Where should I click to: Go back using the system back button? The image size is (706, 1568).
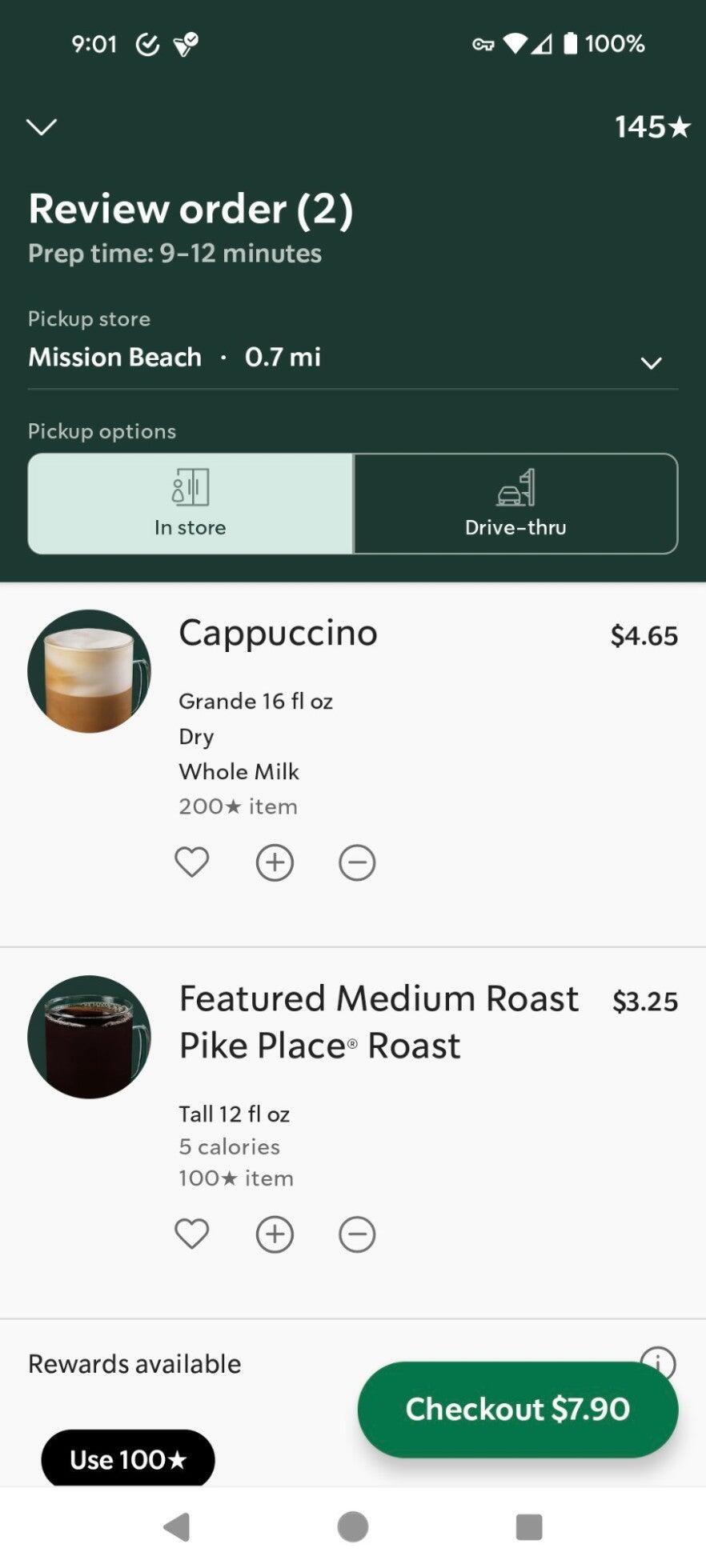click(x=177, y=1526)
